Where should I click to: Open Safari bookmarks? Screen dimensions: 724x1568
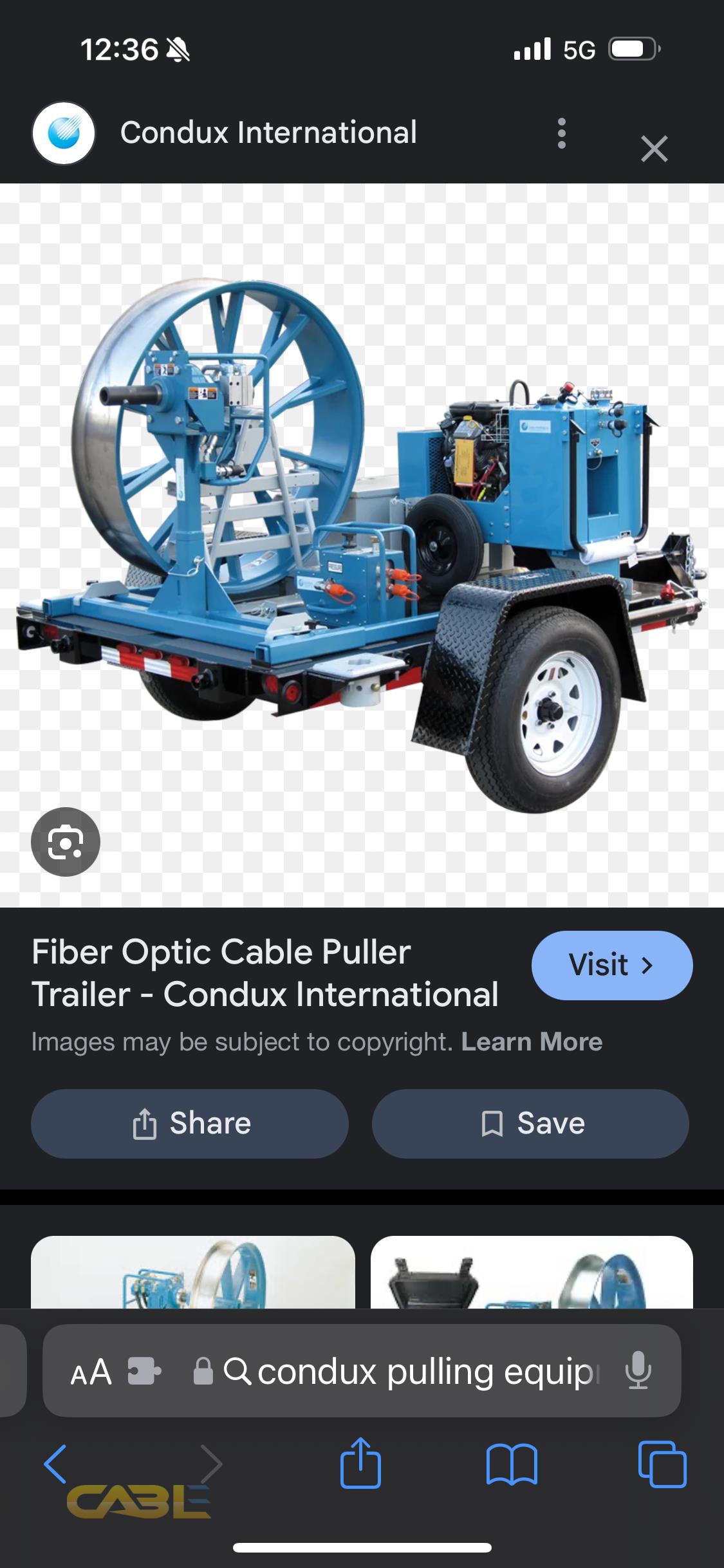pos(512,1464)
